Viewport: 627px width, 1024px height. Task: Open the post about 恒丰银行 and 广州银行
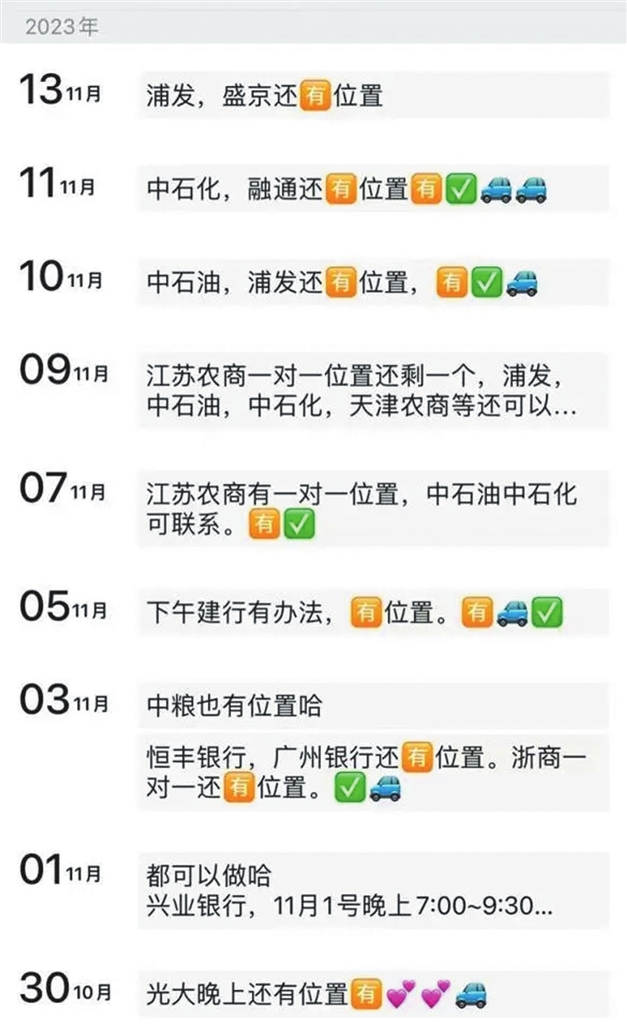click(x=372, y=773)
